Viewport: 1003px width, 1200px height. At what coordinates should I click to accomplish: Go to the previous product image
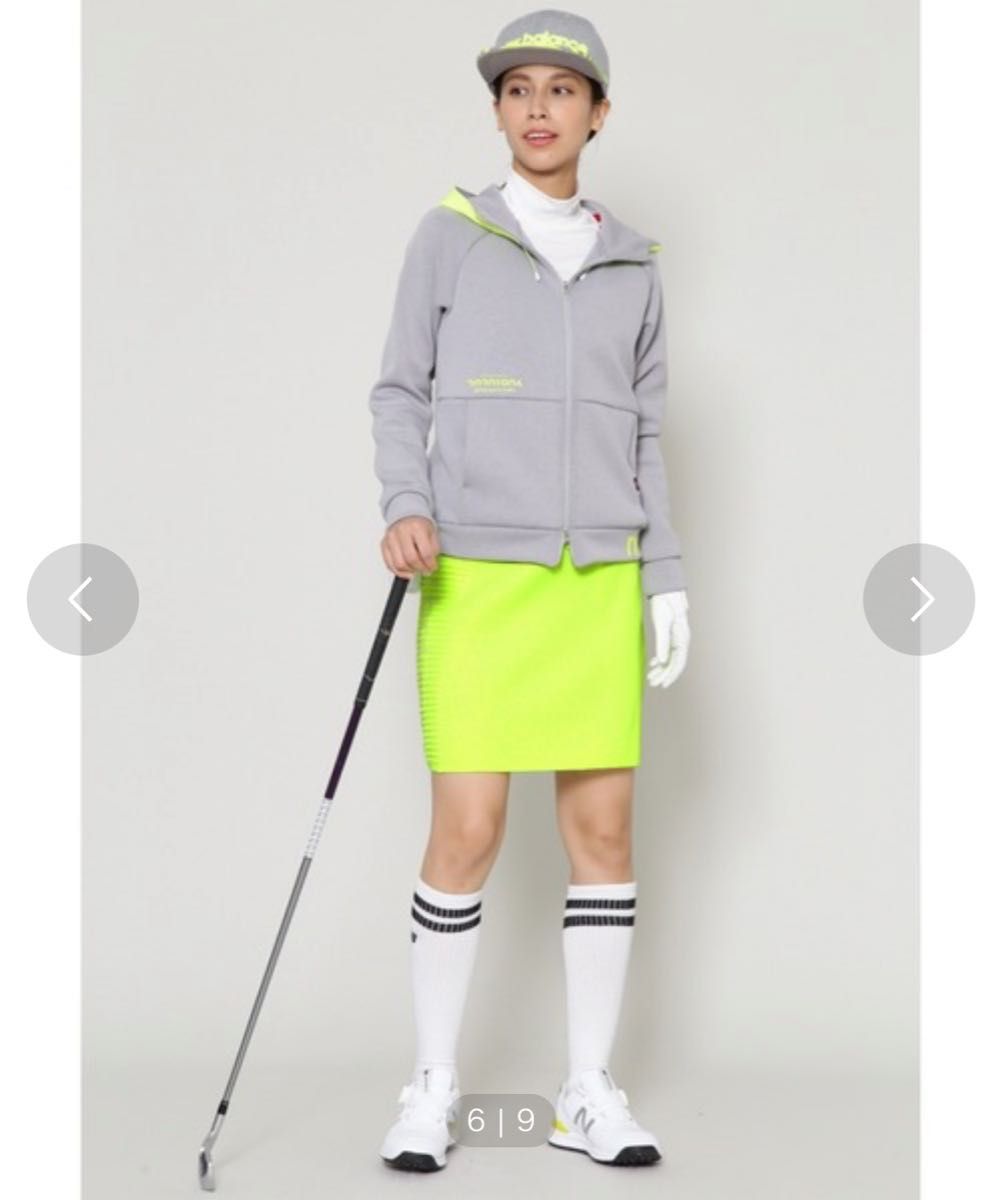(82, 600)
